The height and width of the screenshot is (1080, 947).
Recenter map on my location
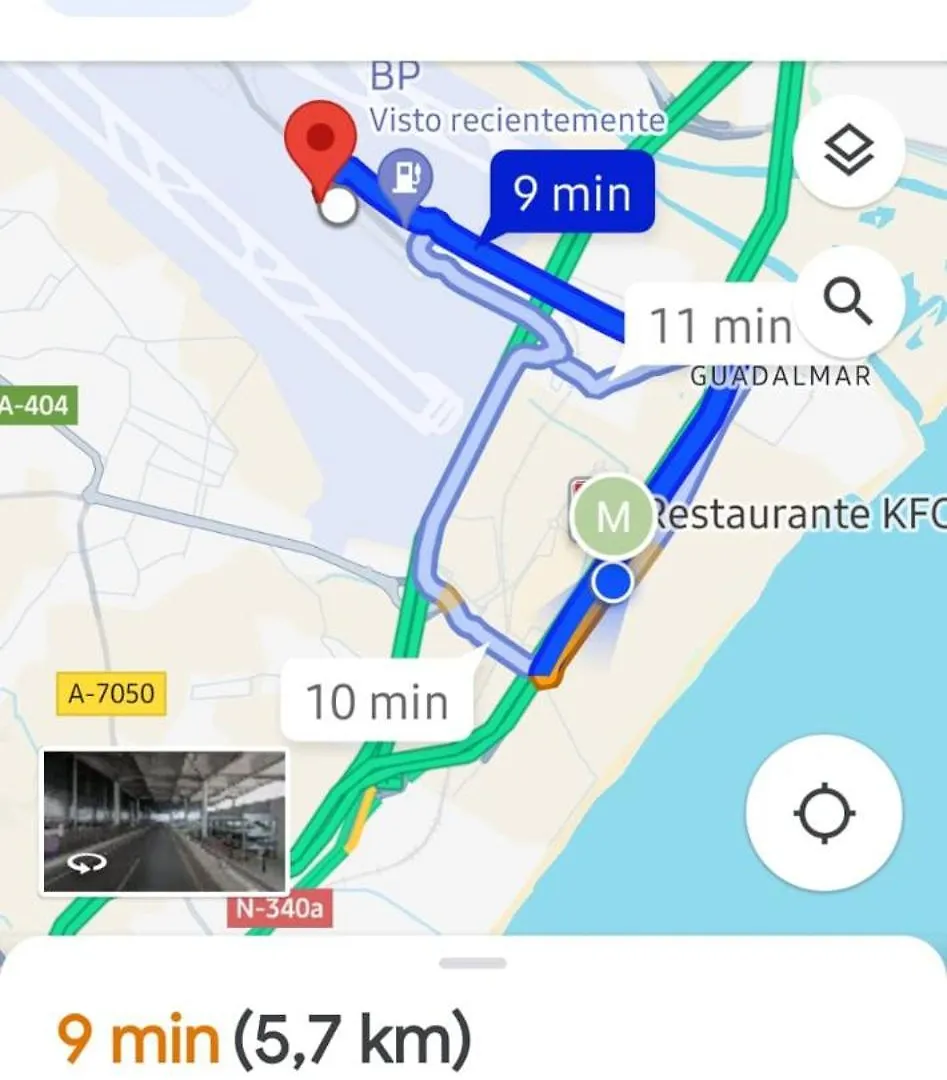pyautogui.click(x=823, y=813)
